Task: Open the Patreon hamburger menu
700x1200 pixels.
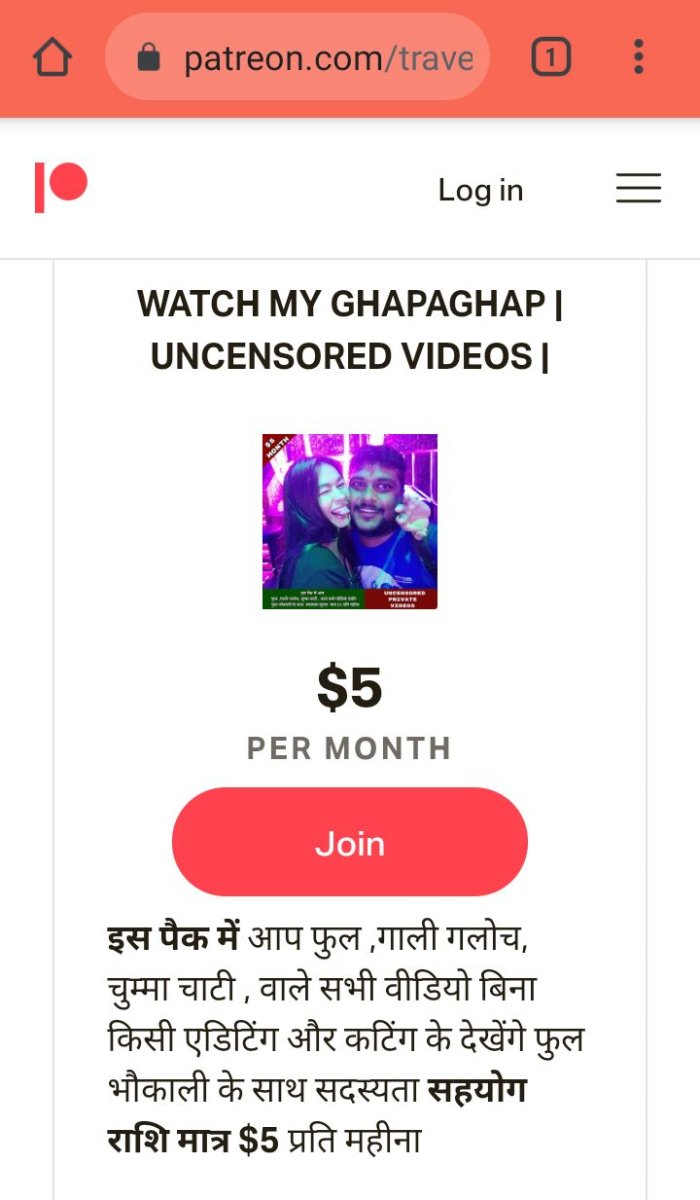Action: 638,188
